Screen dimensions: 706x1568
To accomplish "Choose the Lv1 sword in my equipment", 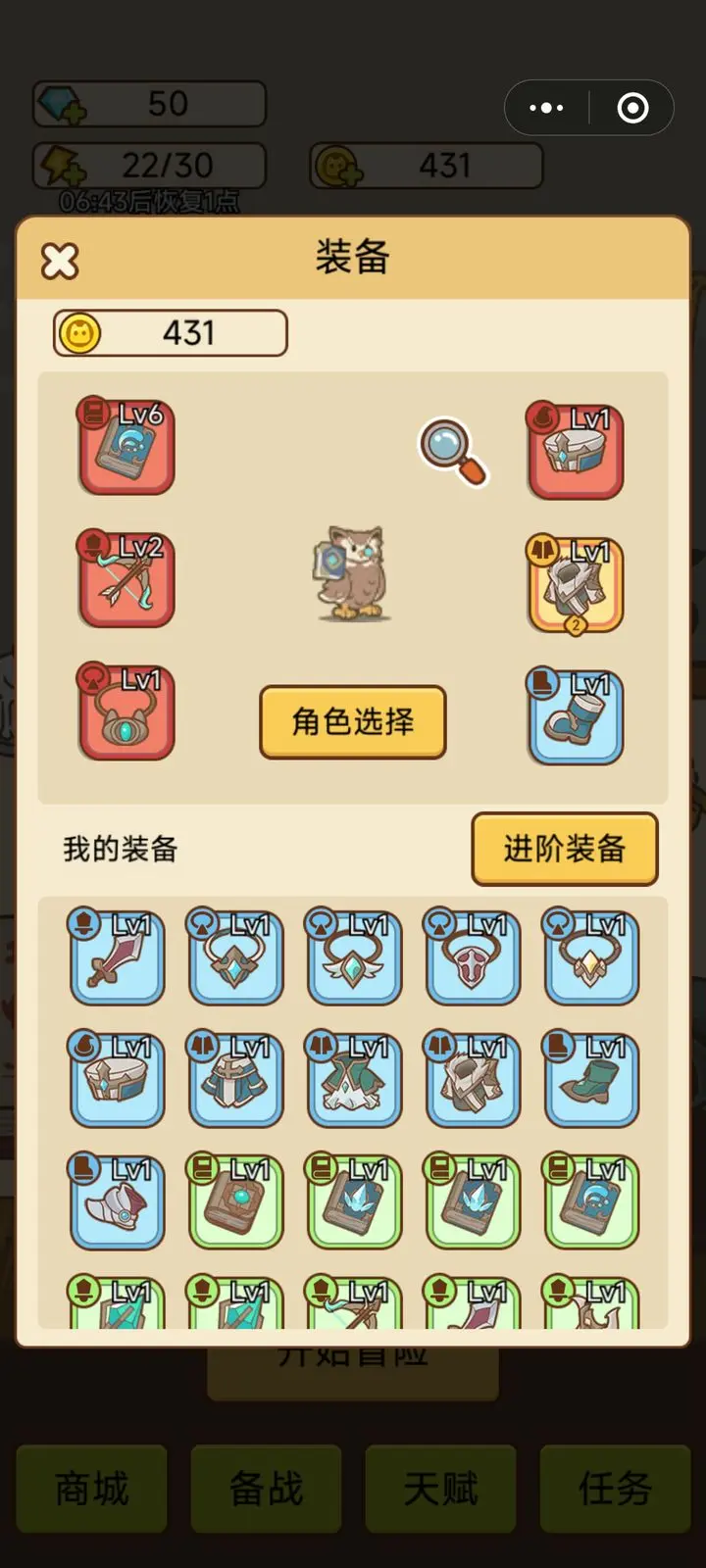I will pyautogui.click(x=117, y=956).
